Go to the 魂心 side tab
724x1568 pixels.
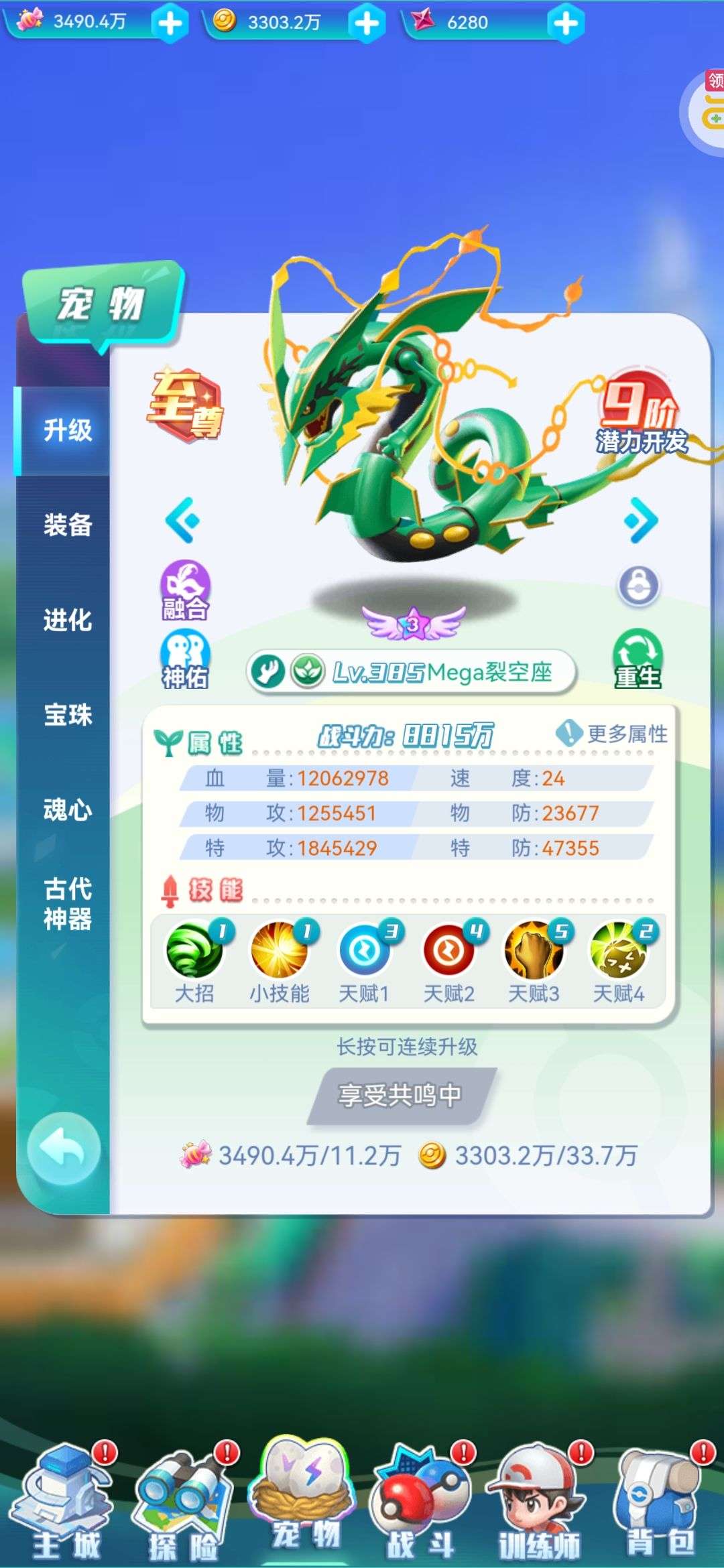[x=67, y=809]
